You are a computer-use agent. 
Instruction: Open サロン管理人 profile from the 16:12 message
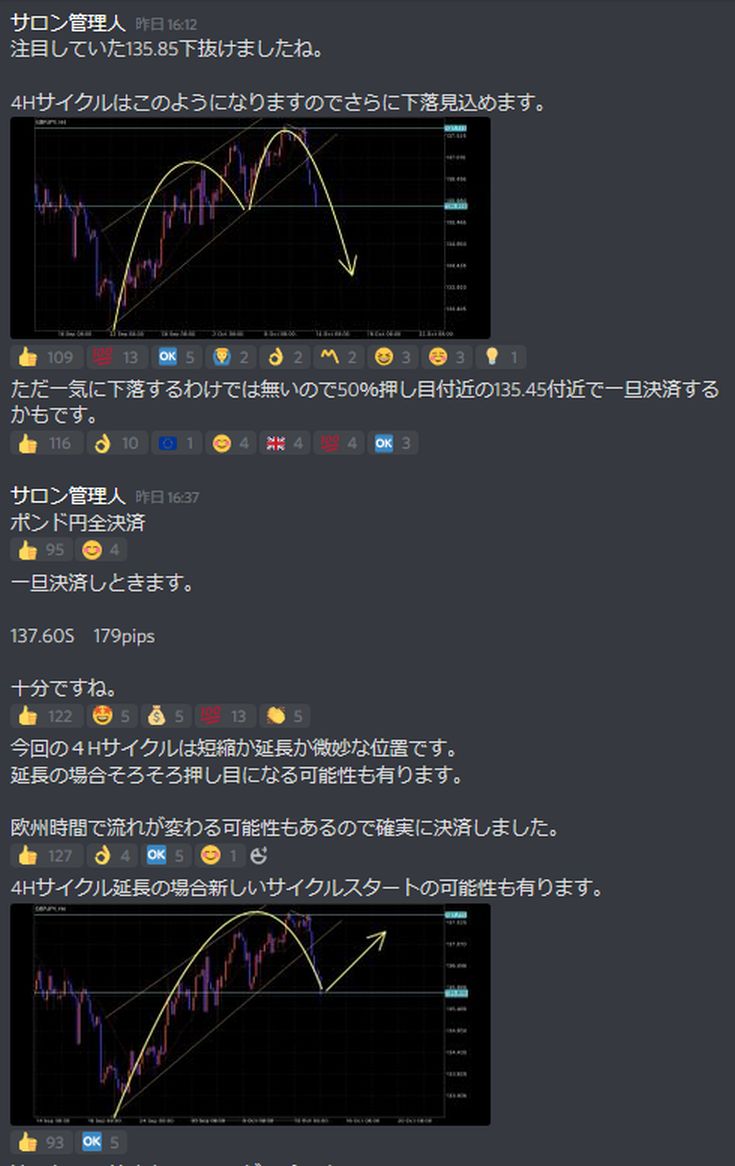67,23
